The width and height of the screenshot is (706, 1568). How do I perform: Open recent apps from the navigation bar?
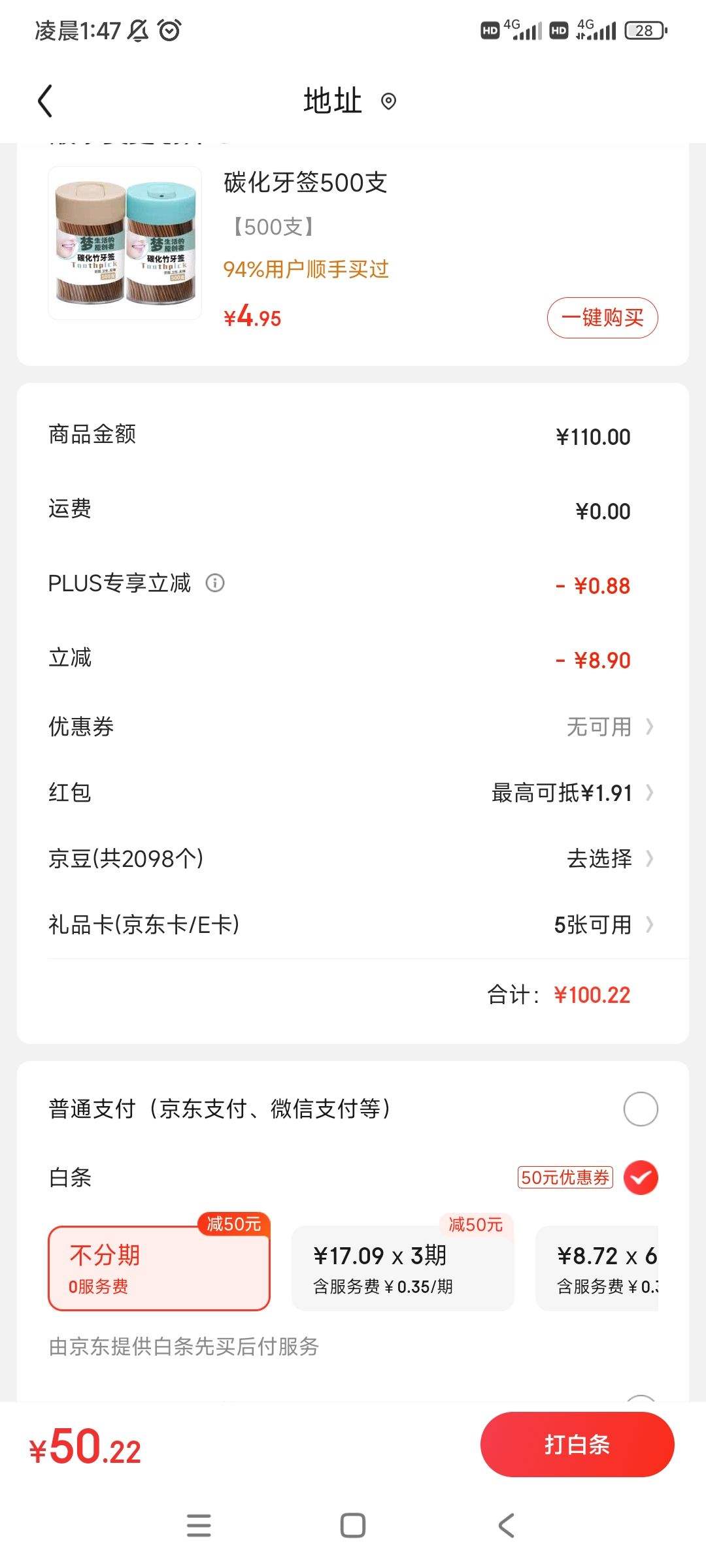click(199, 1526)
